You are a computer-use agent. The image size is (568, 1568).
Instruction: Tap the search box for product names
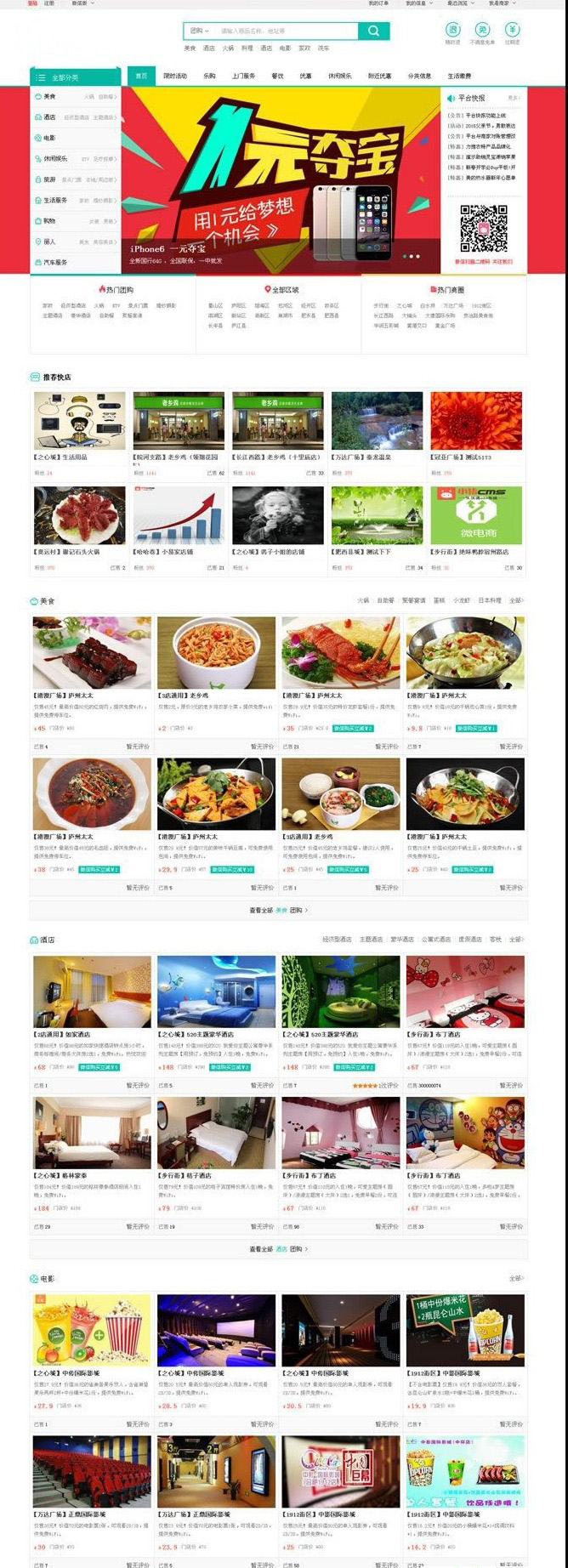point(285,31)
